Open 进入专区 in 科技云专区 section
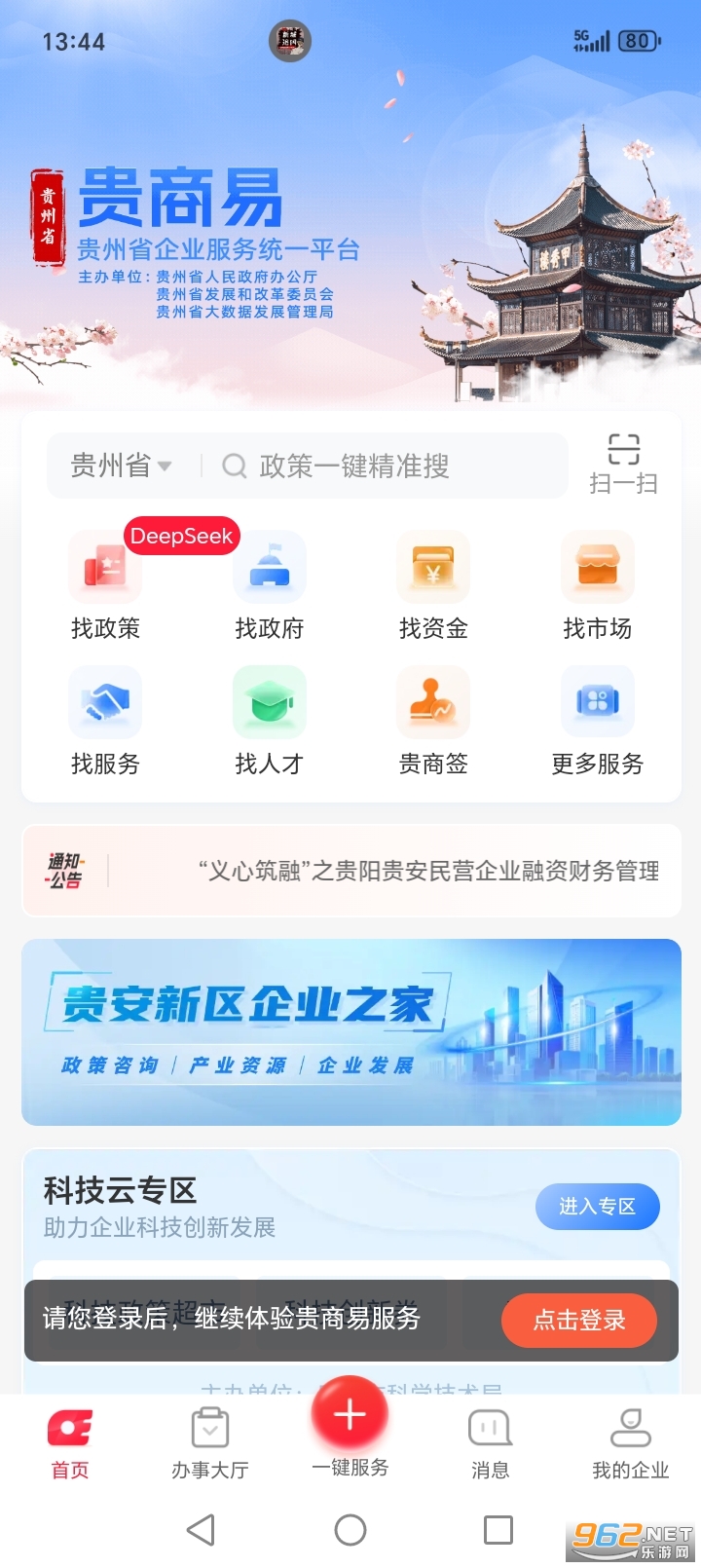 597,1206
